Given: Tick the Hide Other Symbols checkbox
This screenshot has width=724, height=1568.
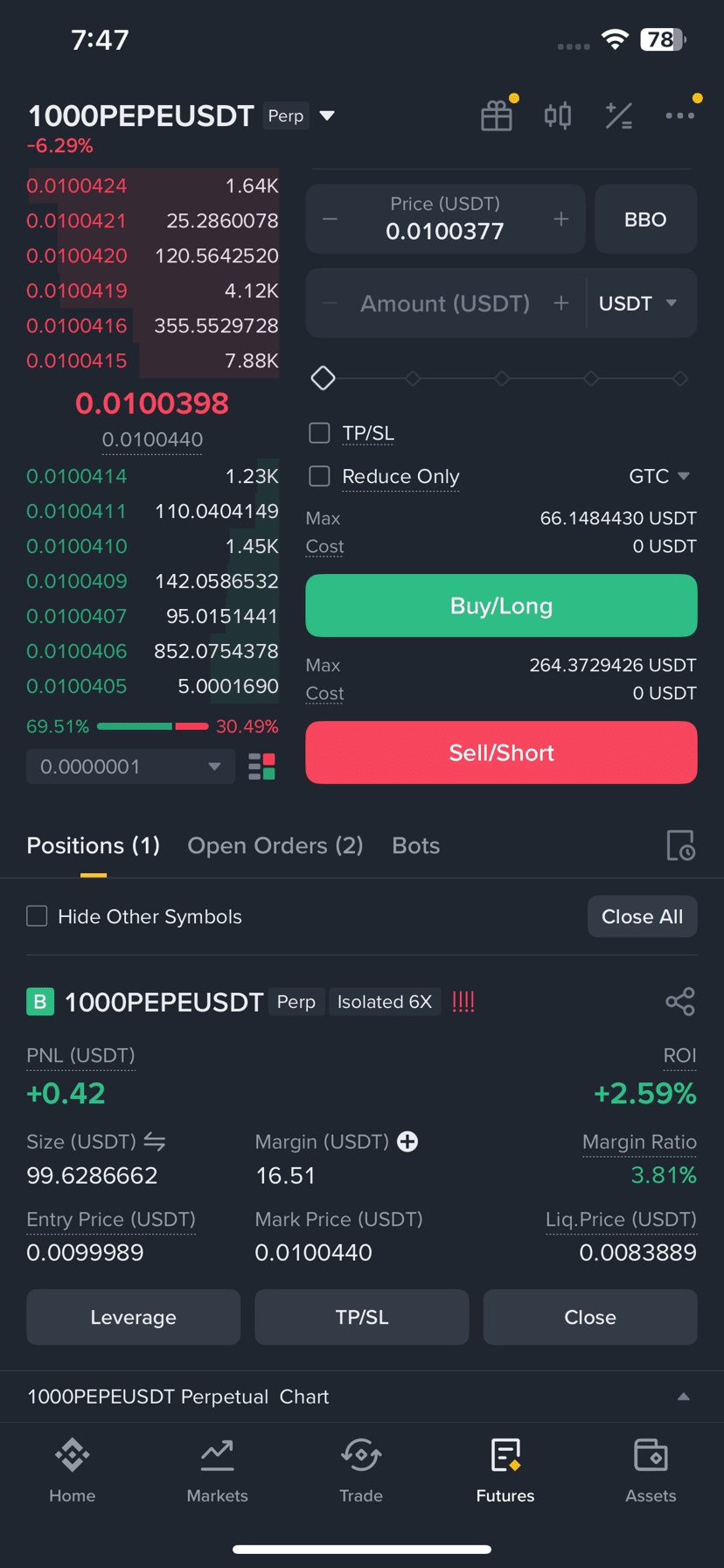Looking at the screenshot, I should click(x=37, y=916).
